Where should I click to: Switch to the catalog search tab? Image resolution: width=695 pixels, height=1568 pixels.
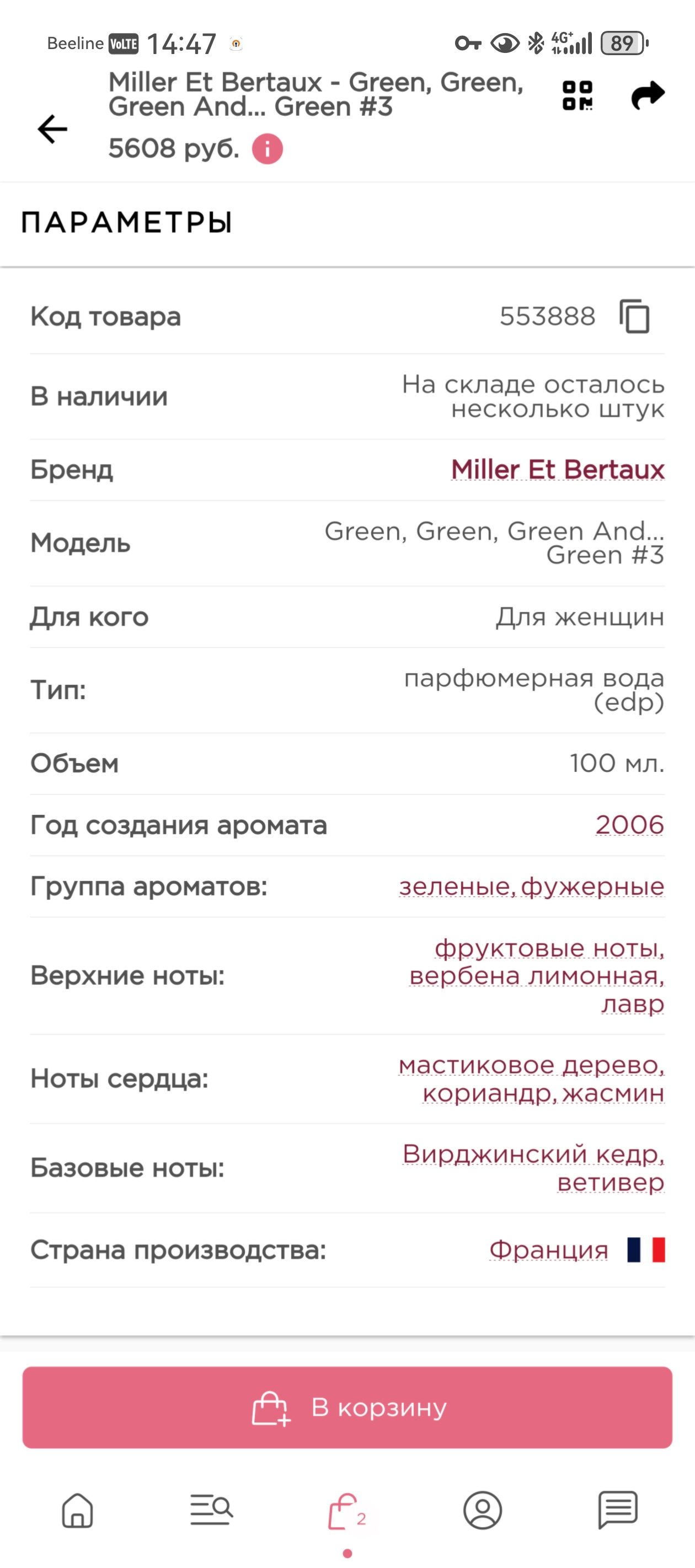tap(211, 1510)
